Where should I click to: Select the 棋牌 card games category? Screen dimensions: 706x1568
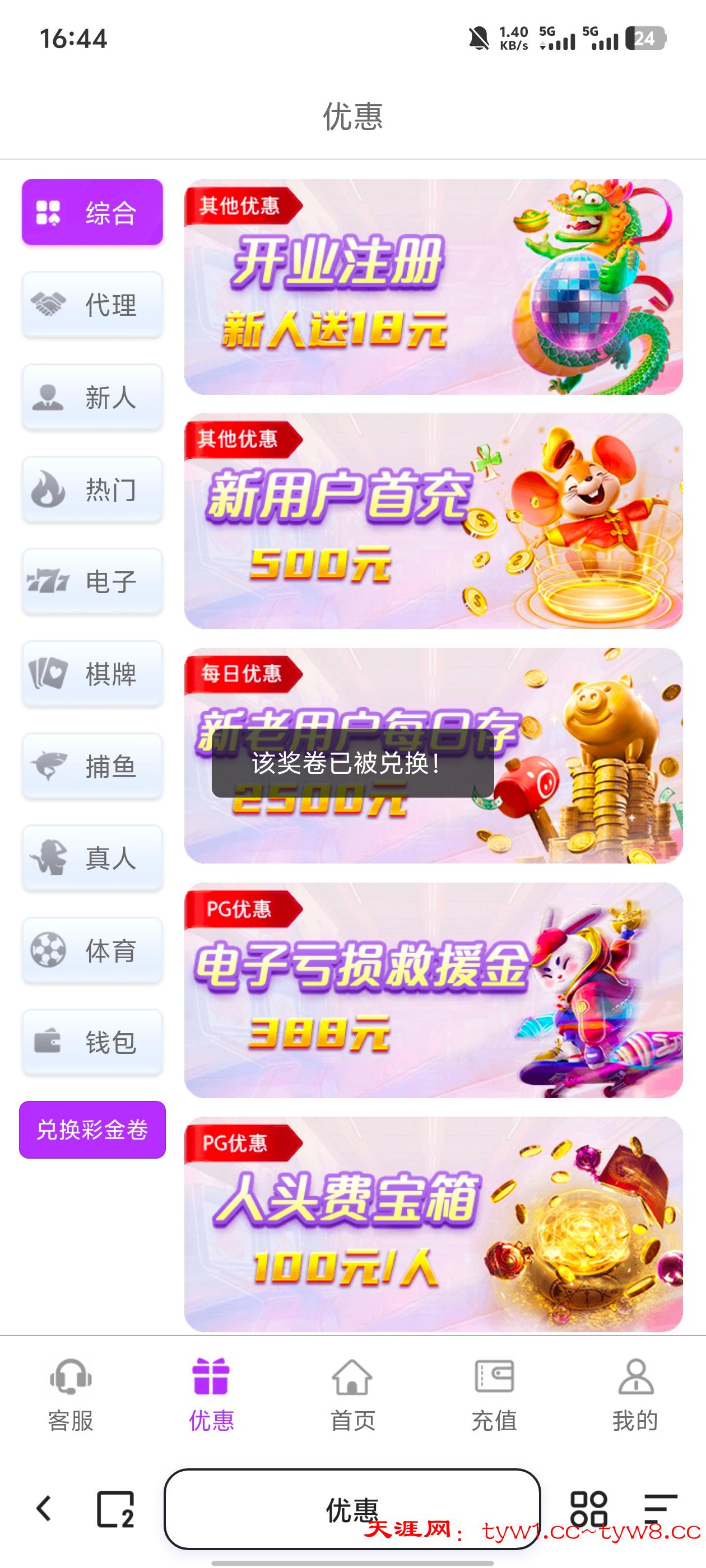coord(92,674)
